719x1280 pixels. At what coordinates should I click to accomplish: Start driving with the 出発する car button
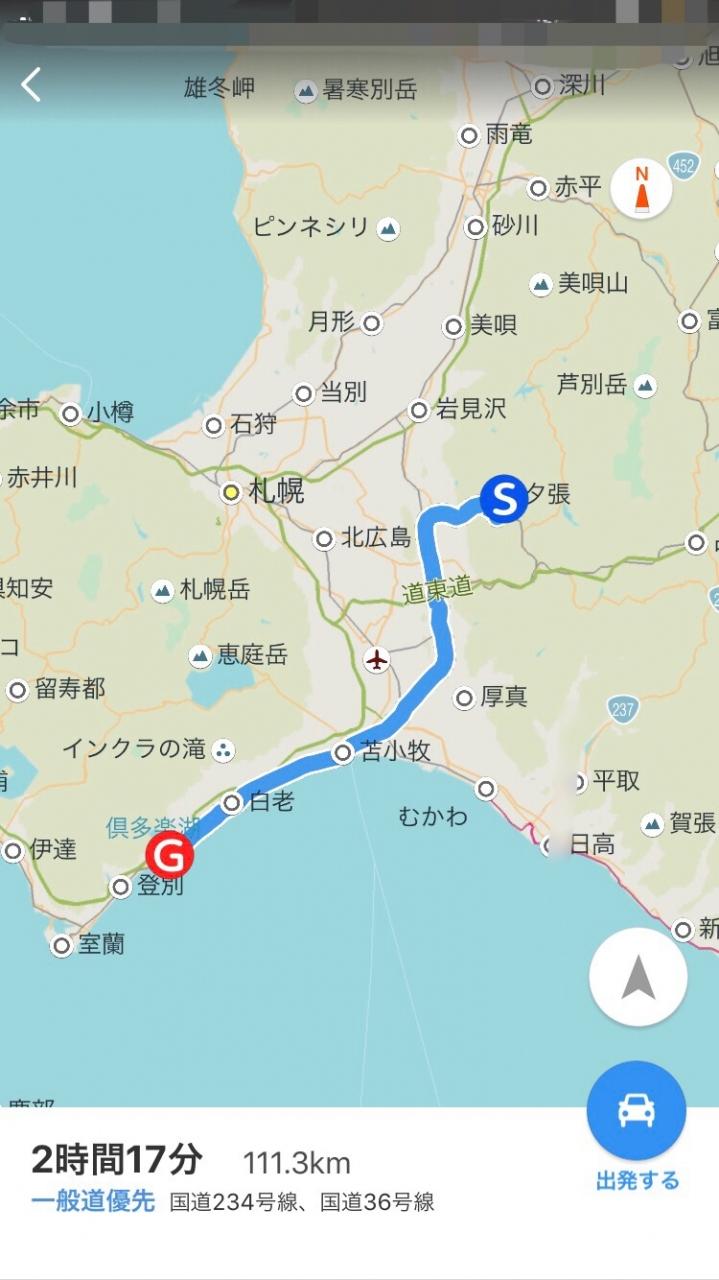pyautogui.click(x=636, y=1112)
